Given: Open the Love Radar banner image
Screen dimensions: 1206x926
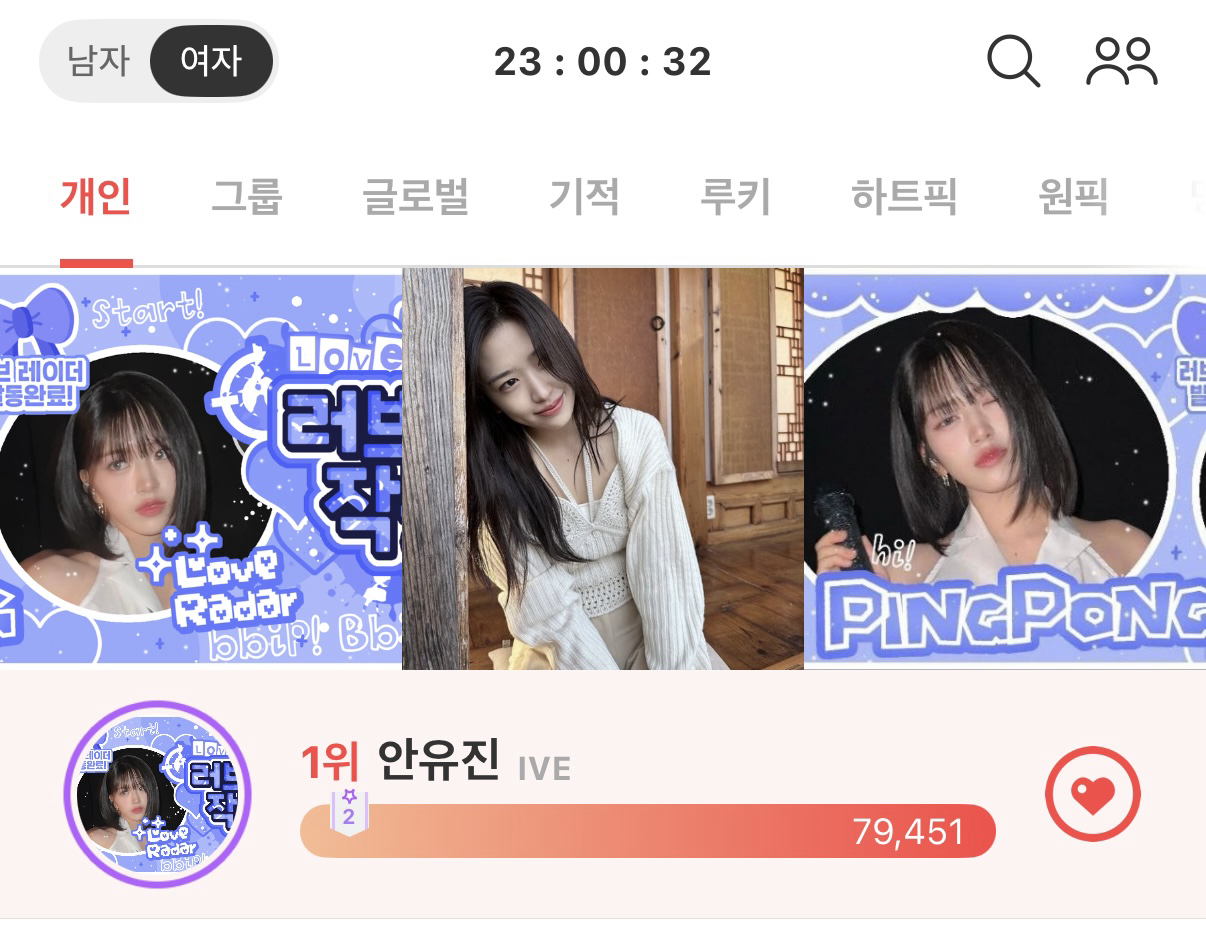Looking at the screenshot, I should coord(200,468).
